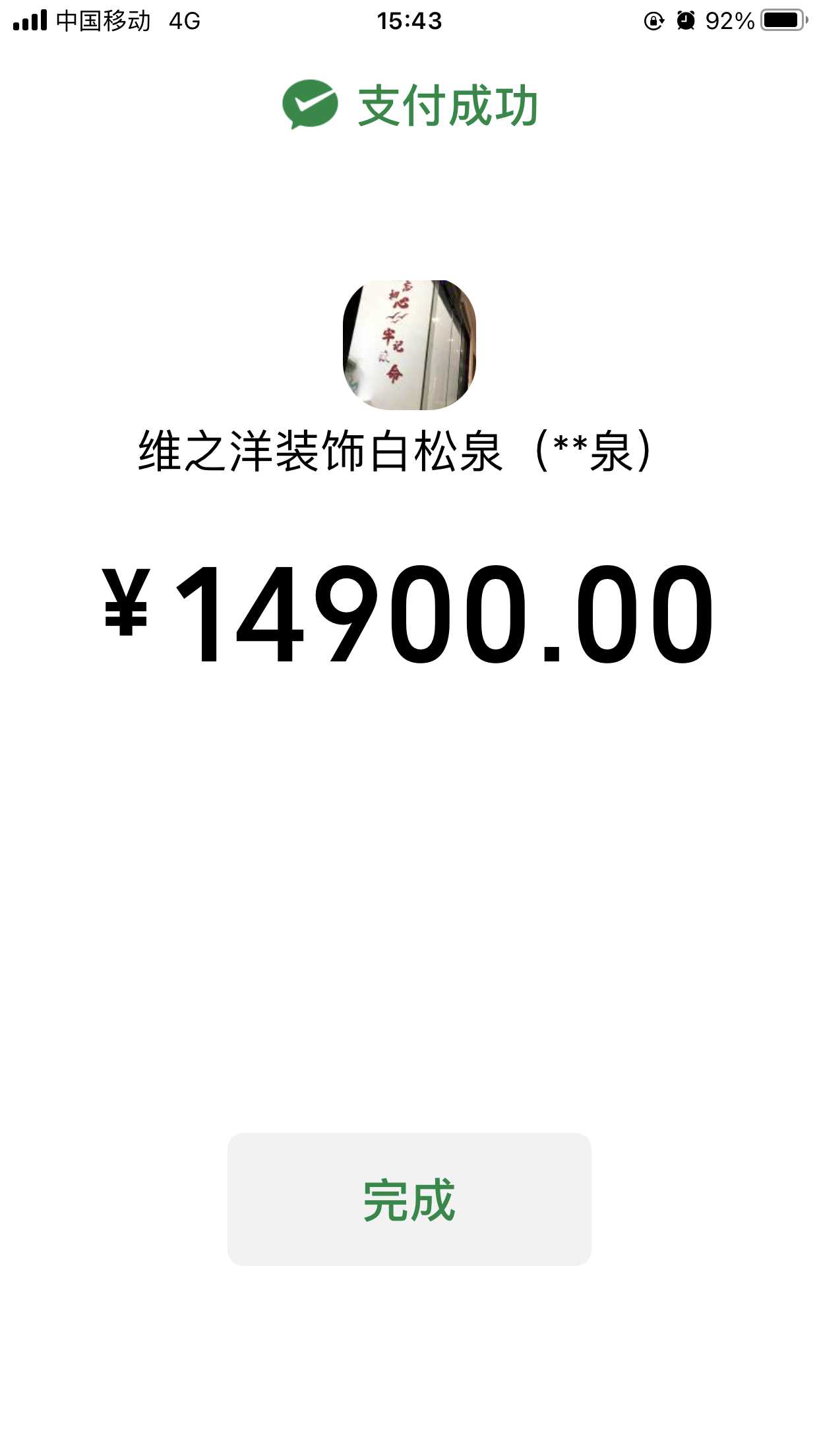Tap the 完成 button to finish

(x=409, y=1199)
